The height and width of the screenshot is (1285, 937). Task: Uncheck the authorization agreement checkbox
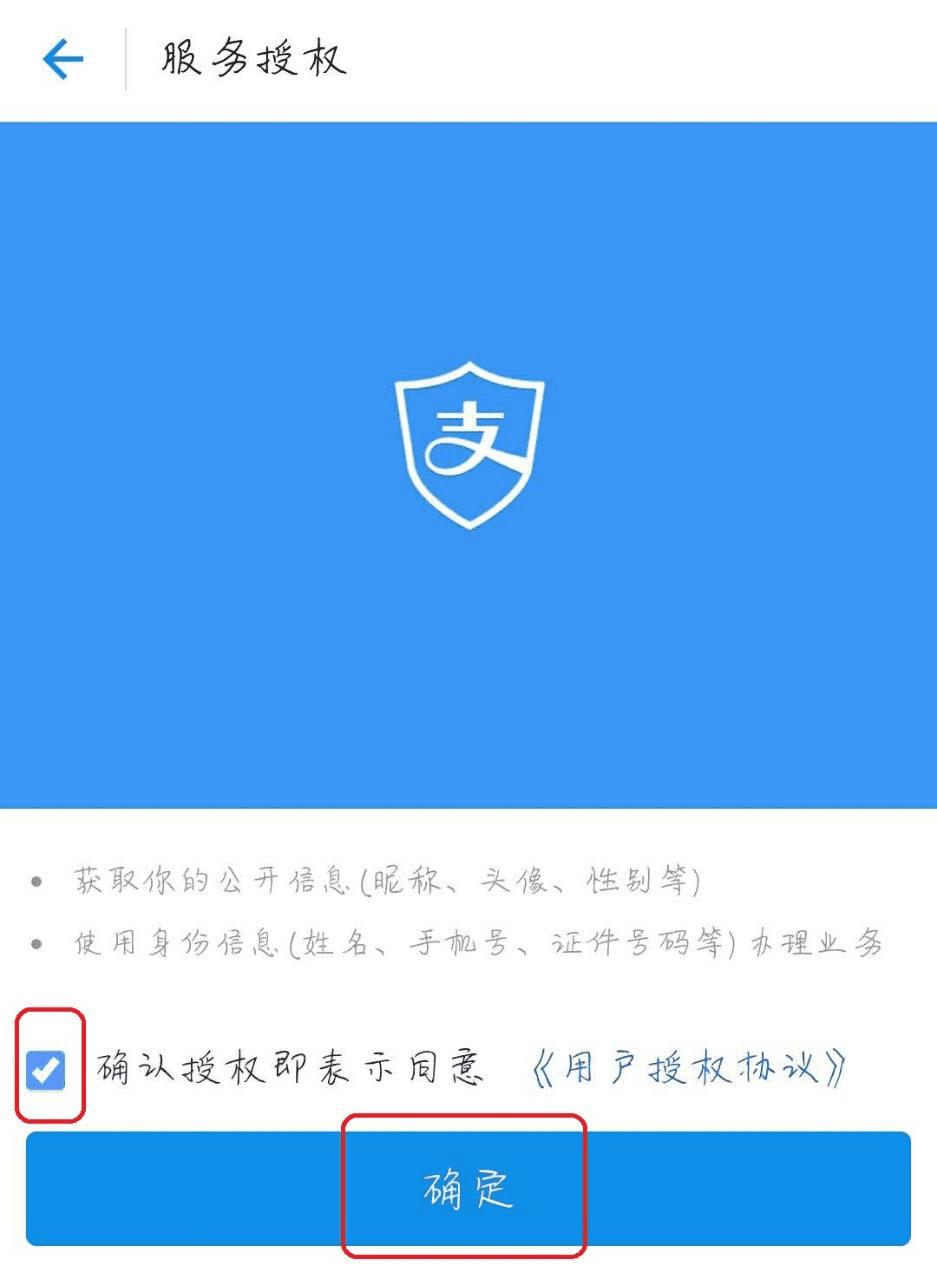coord(45,1070)
